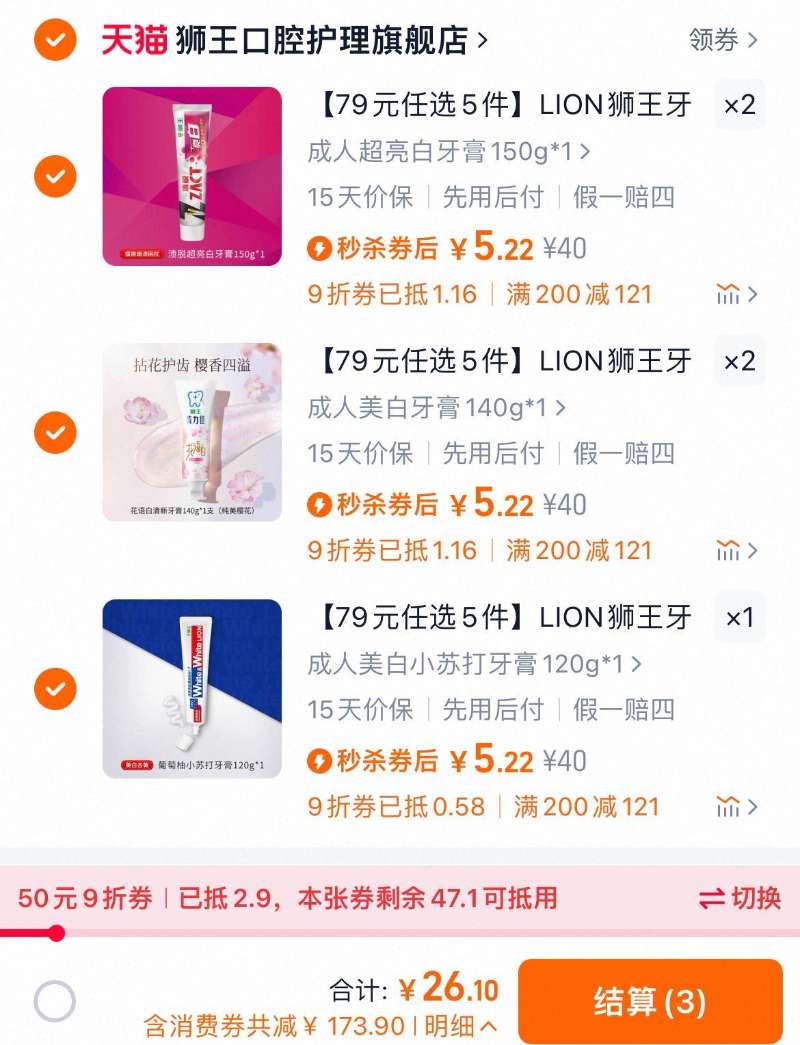Uncheck the 狮王口腔护理旗舰店 store checkbox

55,41
